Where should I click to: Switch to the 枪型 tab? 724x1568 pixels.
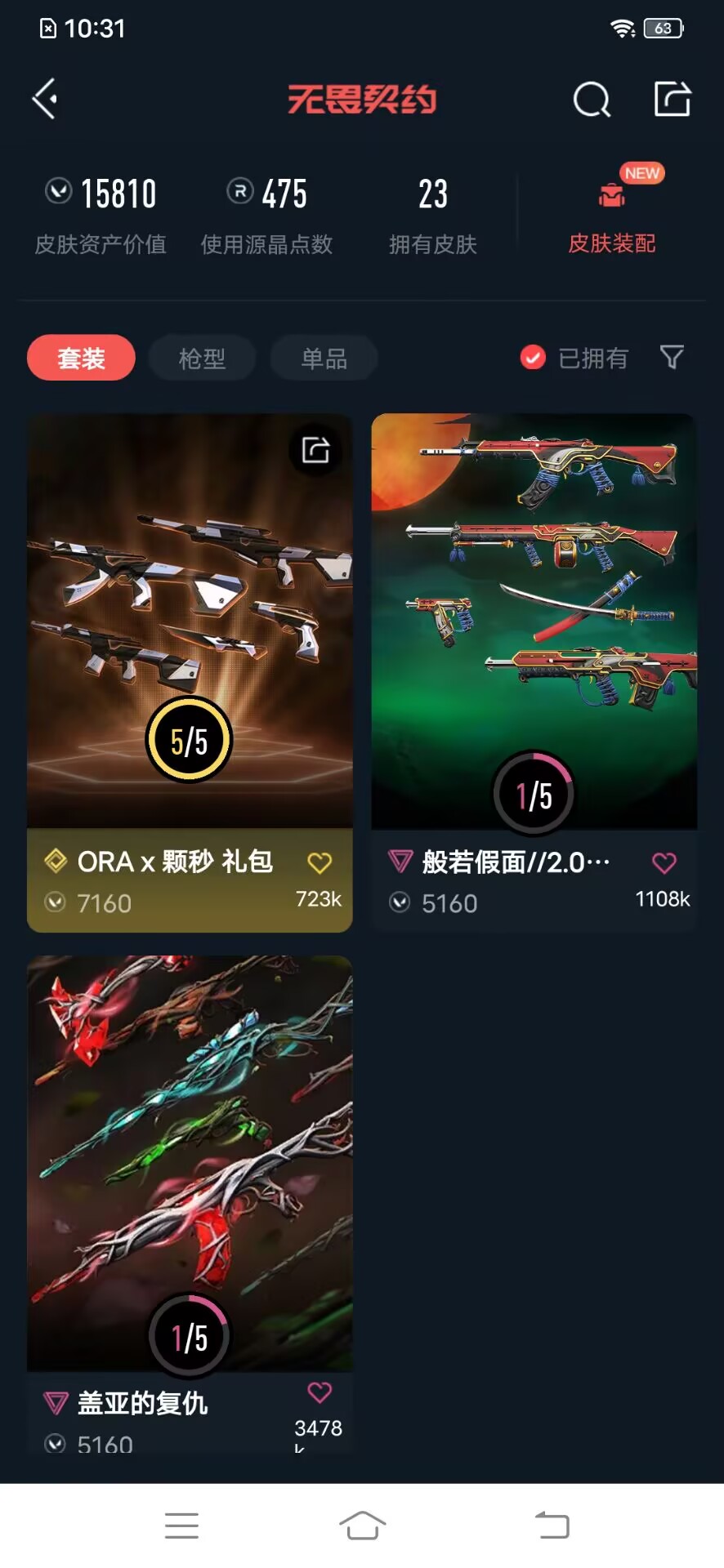point(202,358)
